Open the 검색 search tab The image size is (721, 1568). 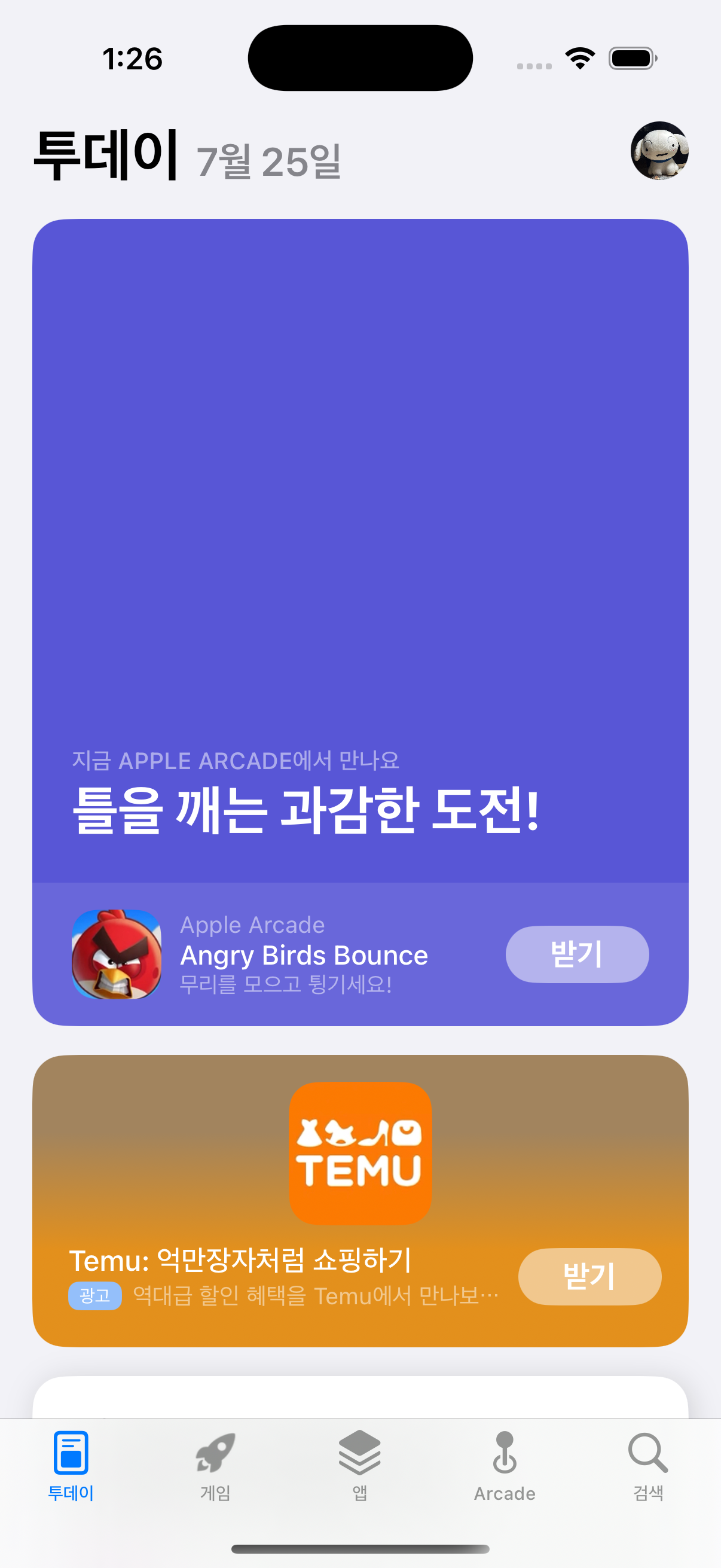point(648,1465)
